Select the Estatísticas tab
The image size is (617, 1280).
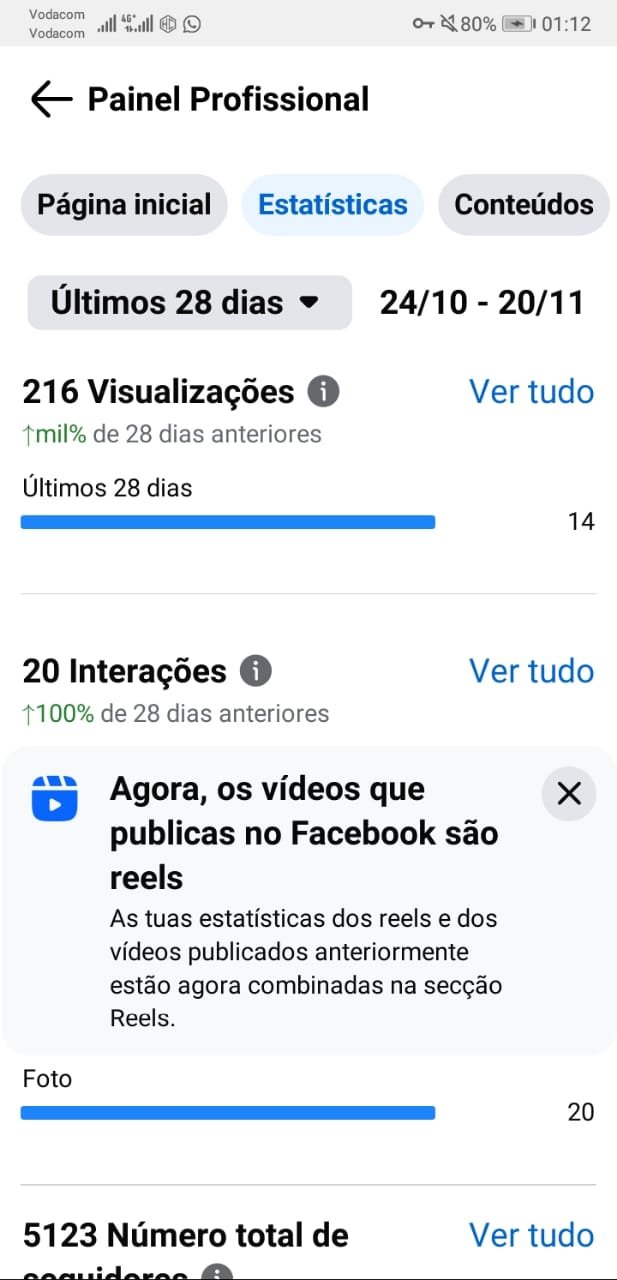tap(333, 205)
